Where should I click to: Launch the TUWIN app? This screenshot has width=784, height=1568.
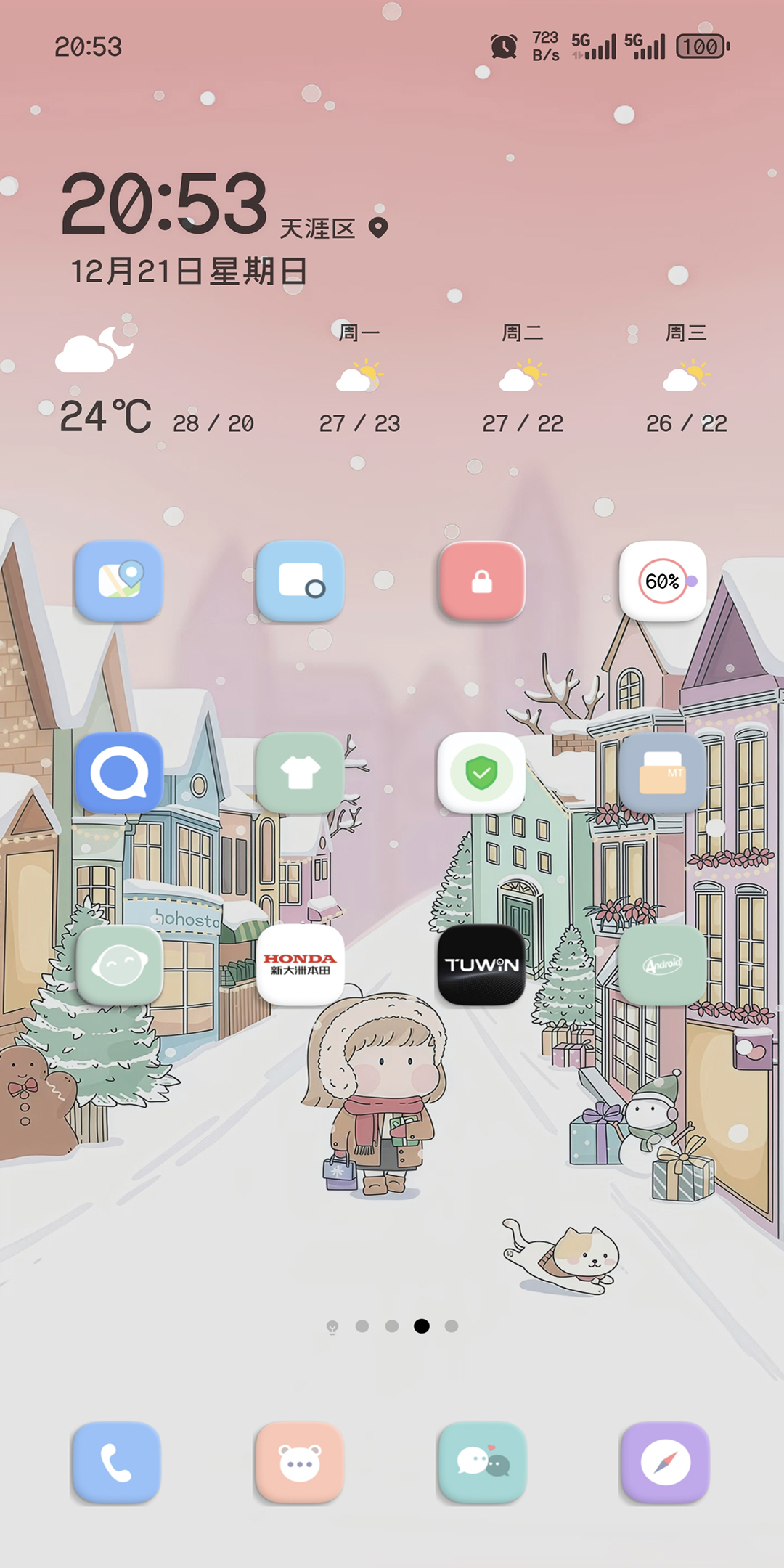pyautogui.click(x=482, y=965)
